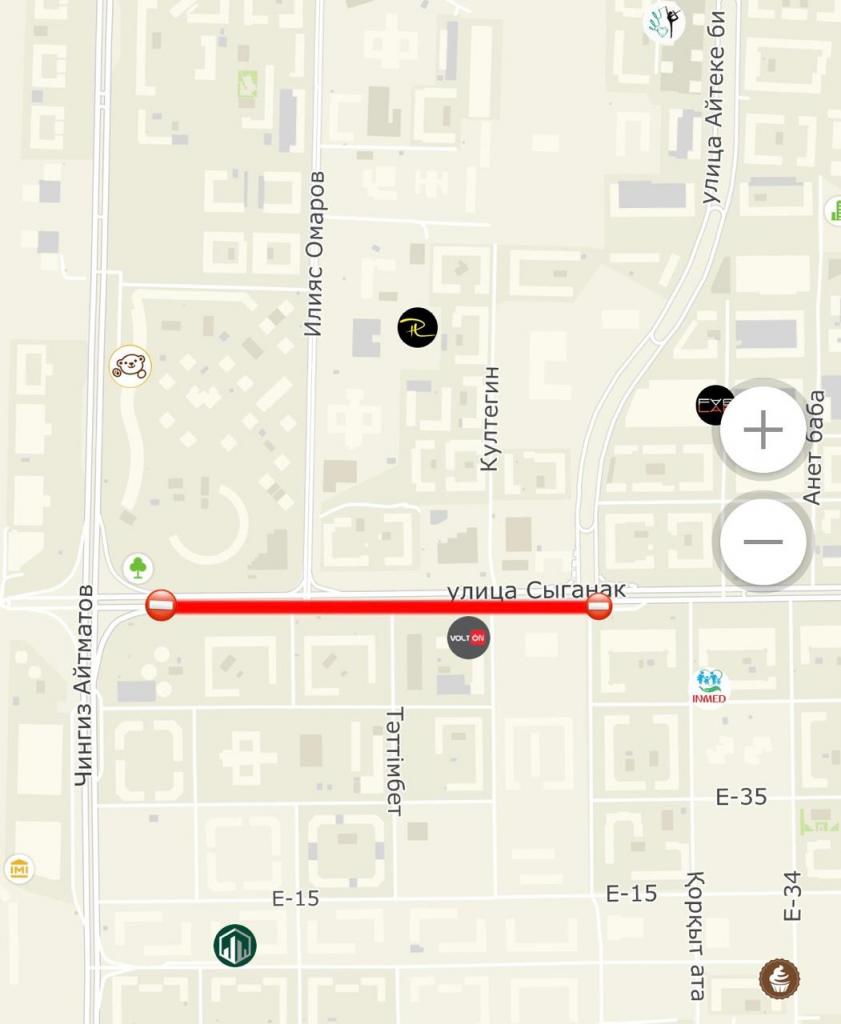Screen dimensions: 841x1024
Task: Zoom out on the map
Action: point(763,542)
